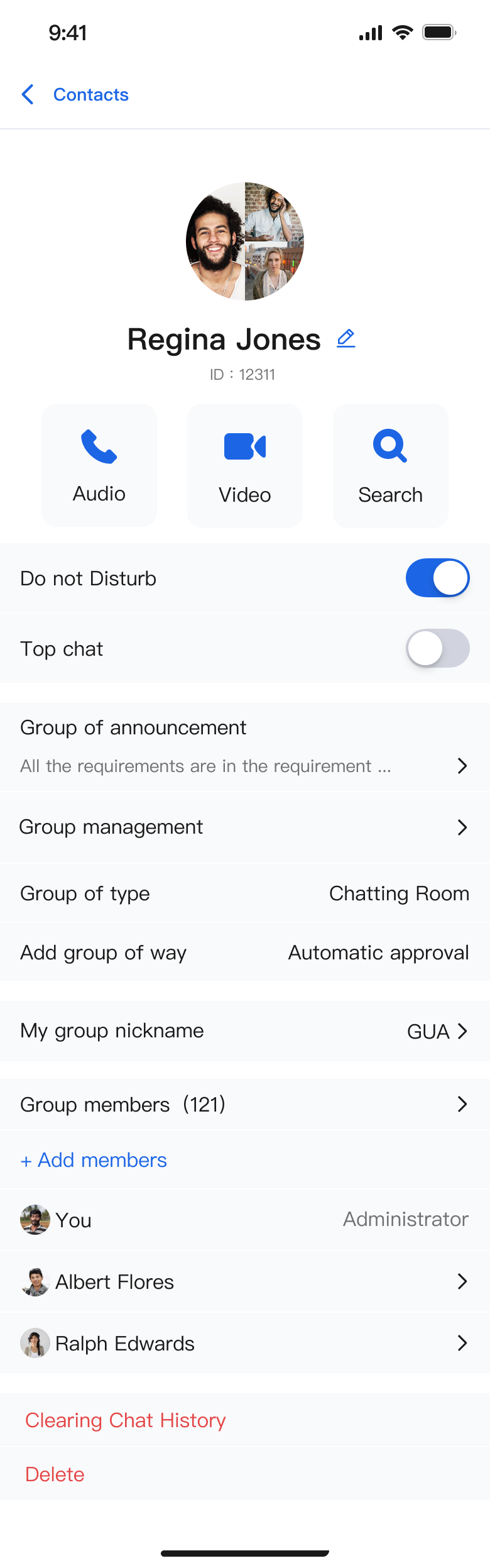Change My group nickname
The height and width of the screenshot is (1568, 490).
tap(245, 1031)
